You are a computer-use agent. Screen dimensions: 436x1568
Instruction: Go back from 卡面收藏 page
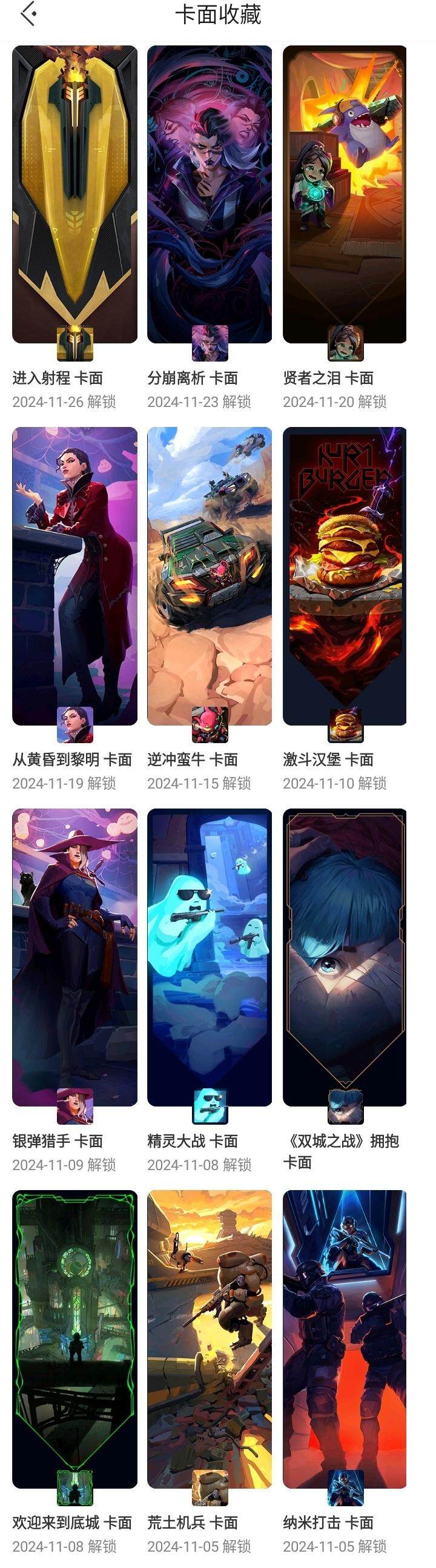pyautogui.click(x=28, y=13)
